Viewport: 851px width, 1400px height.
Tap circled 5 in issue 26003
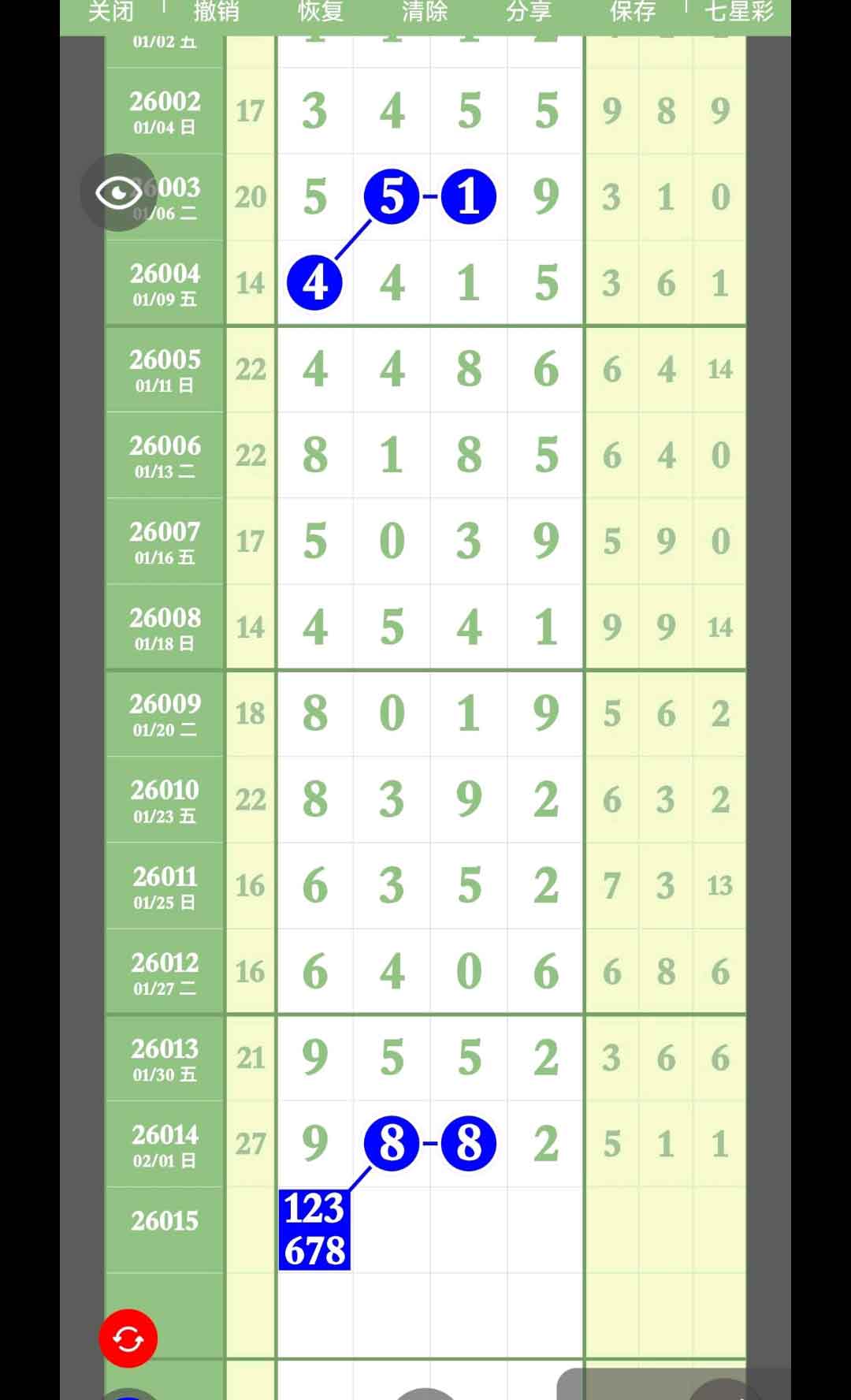[x=392, y=196]
